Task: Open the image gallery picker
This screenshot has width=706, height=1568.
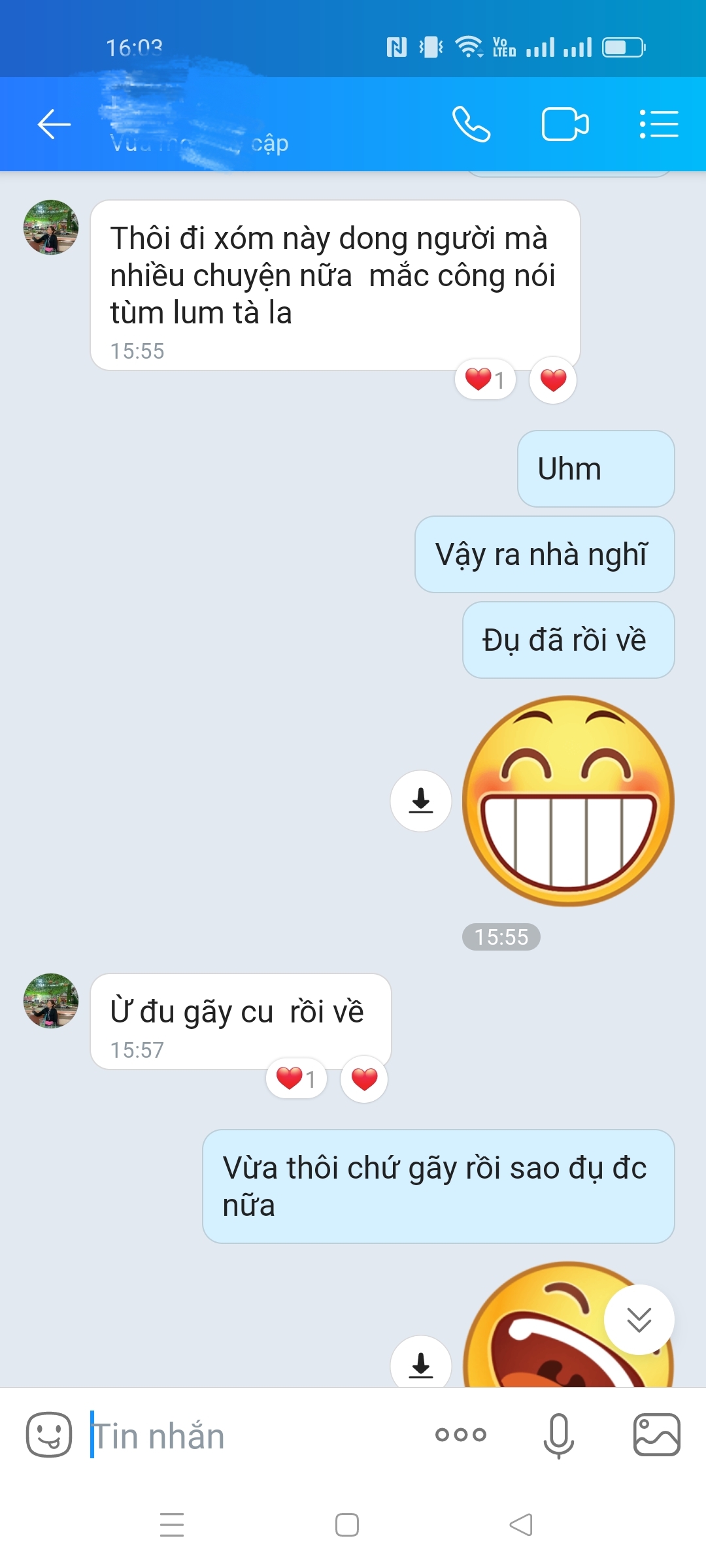Action: pos(656,1435)
